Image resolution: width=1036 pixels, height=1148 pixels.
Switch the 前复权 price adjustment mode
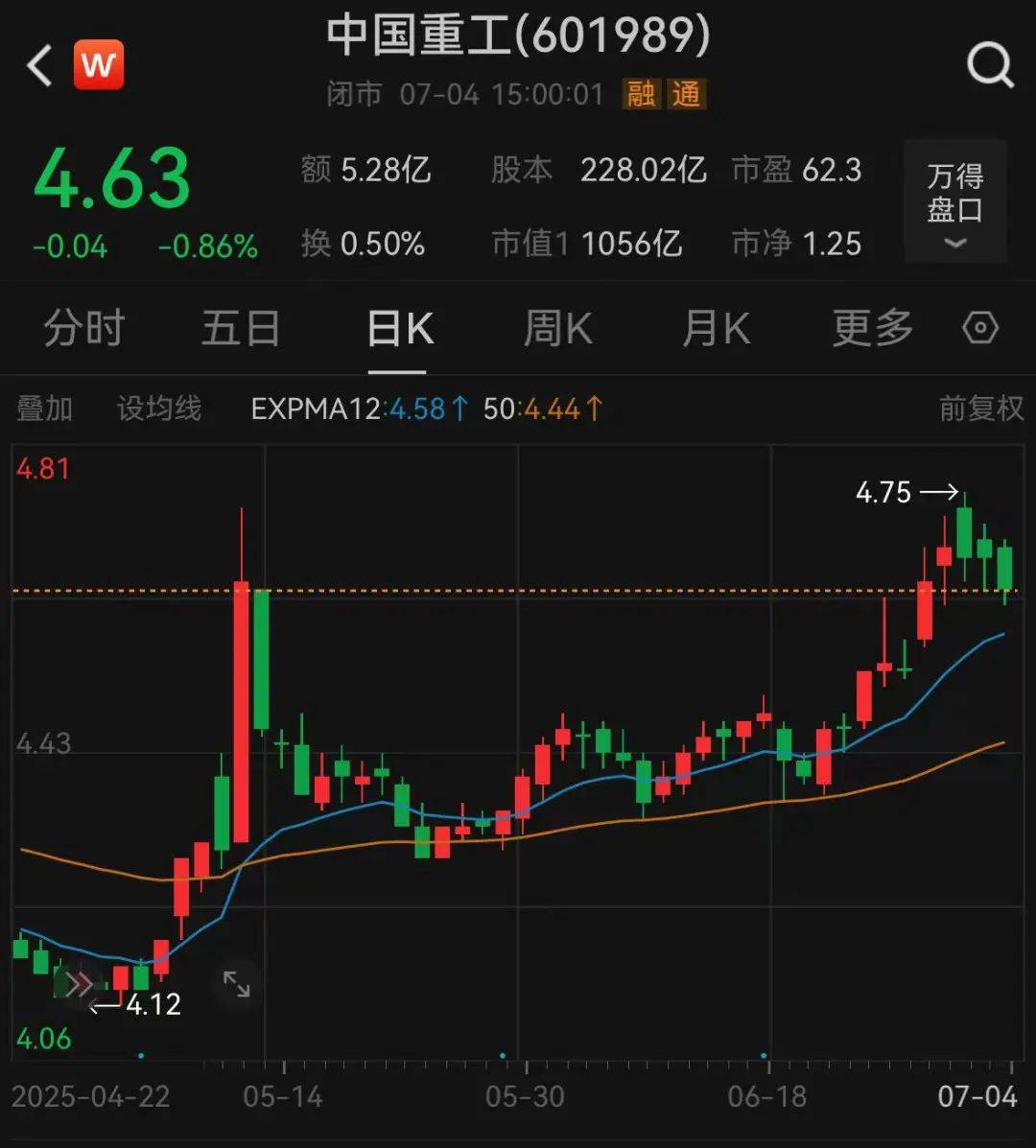click(981, 408)
